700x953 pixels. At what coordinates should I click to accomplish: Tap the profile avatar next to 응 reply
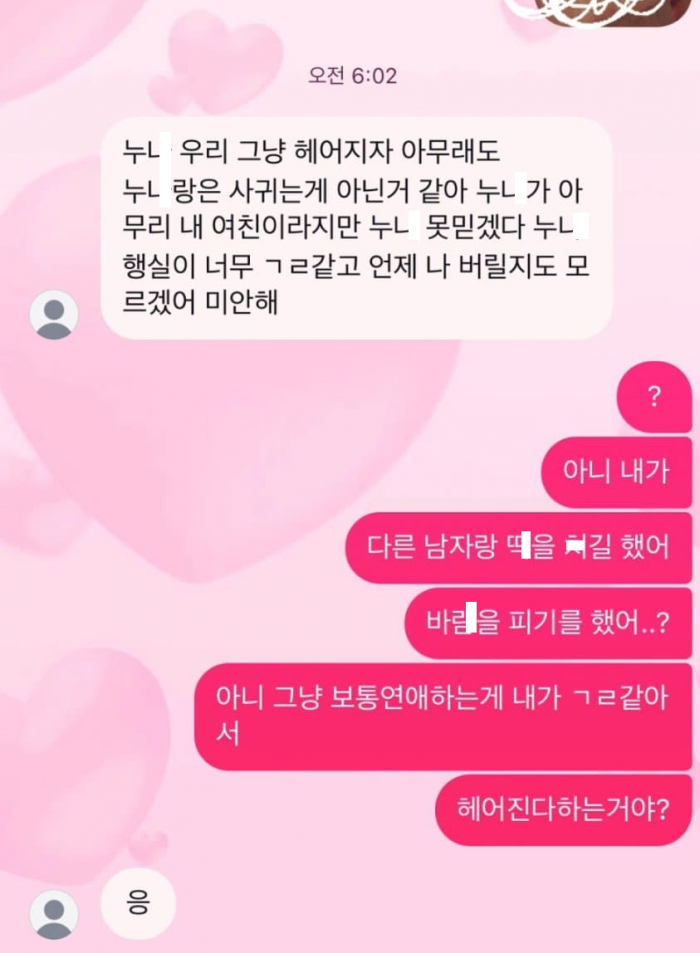(x=54, y=915)
